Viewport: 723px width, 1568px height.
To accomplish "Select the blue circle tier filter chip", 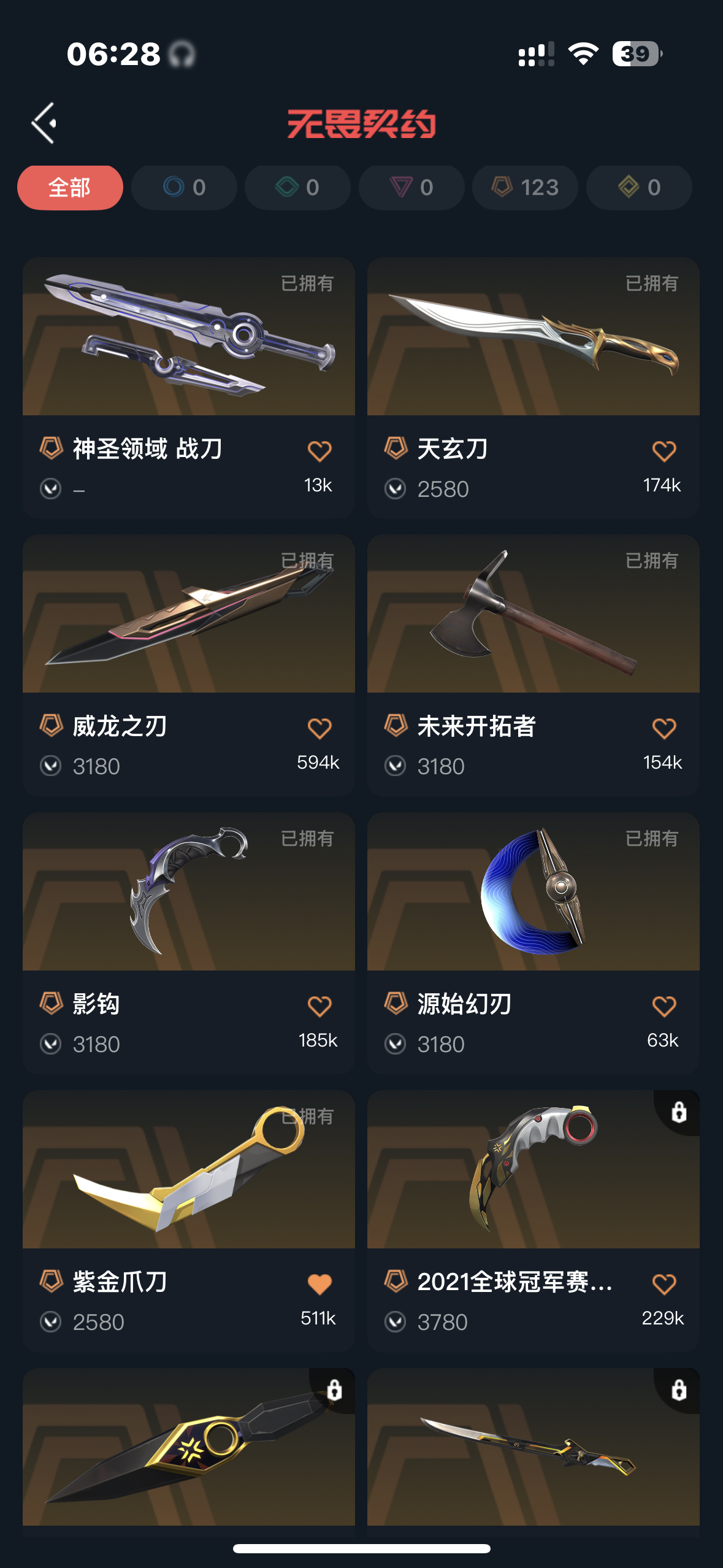I will pyautogui.click(x=184, y=187).
